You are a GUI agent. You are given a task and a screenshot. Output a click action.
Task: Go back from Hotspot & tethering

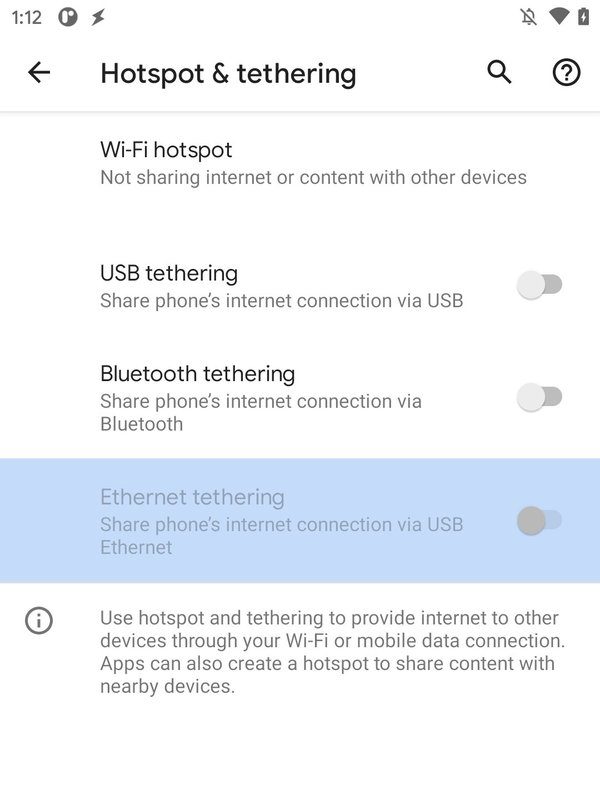coord(39,72)
